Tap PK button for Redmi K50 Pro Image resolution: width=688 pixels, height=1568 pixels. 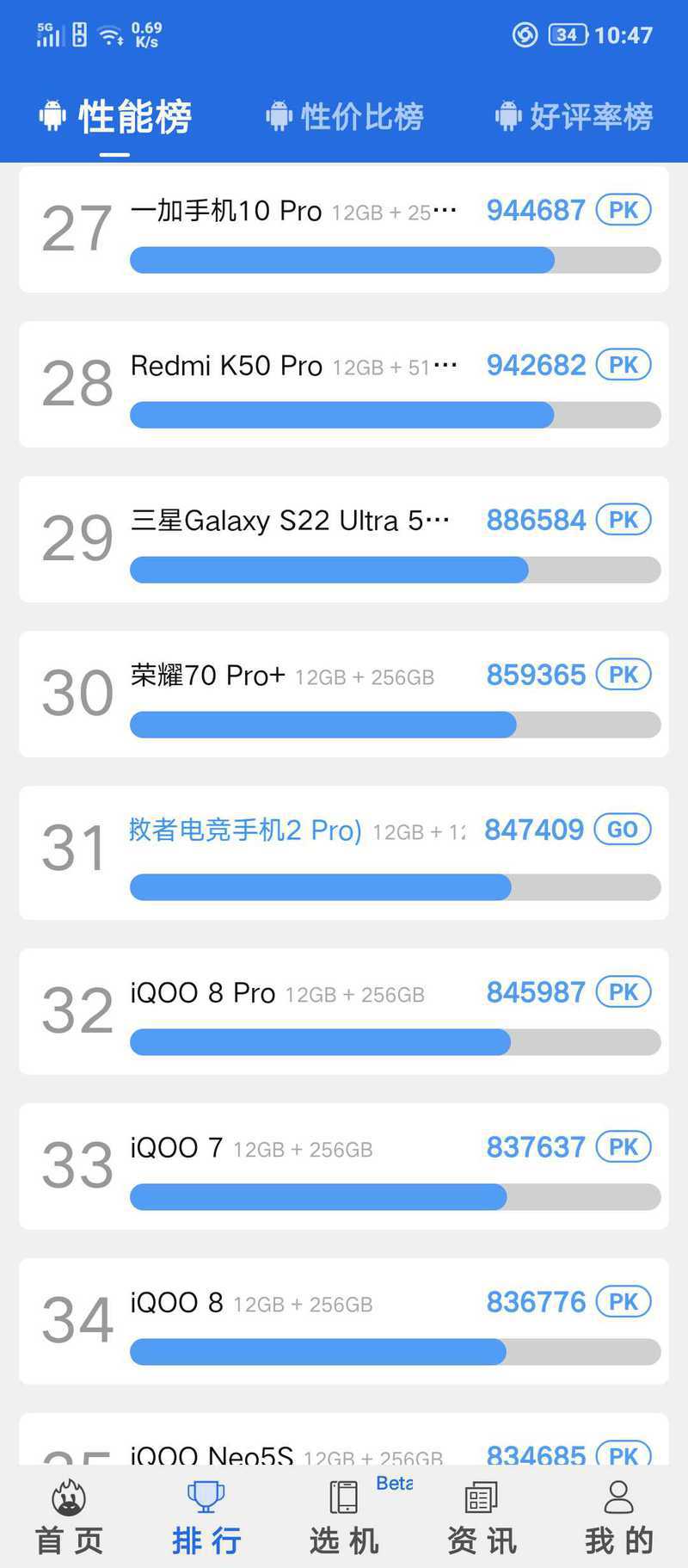tap(623, 365)
